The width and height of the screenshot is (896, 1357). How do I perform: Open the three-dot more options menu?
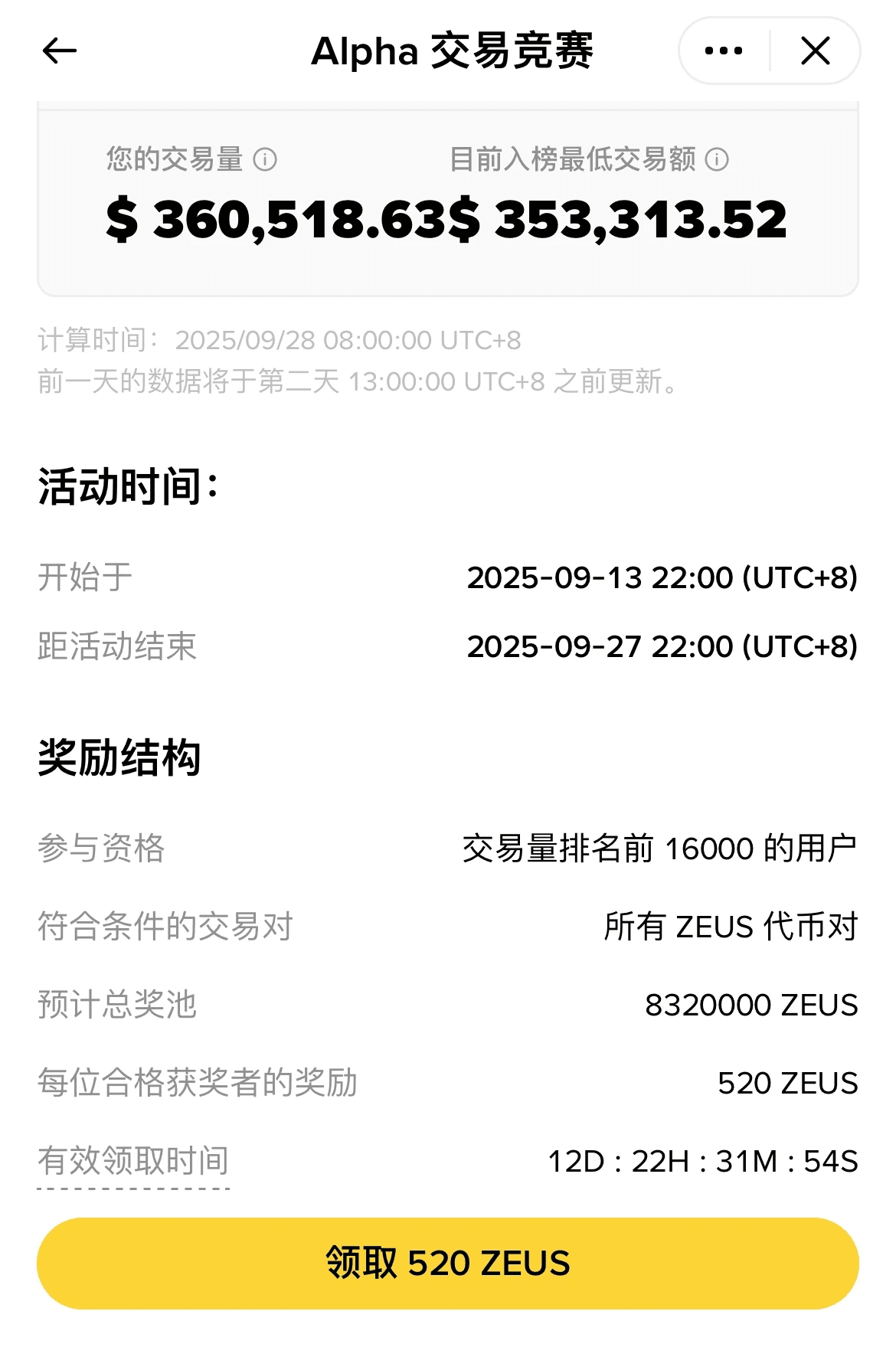point(724,51)
